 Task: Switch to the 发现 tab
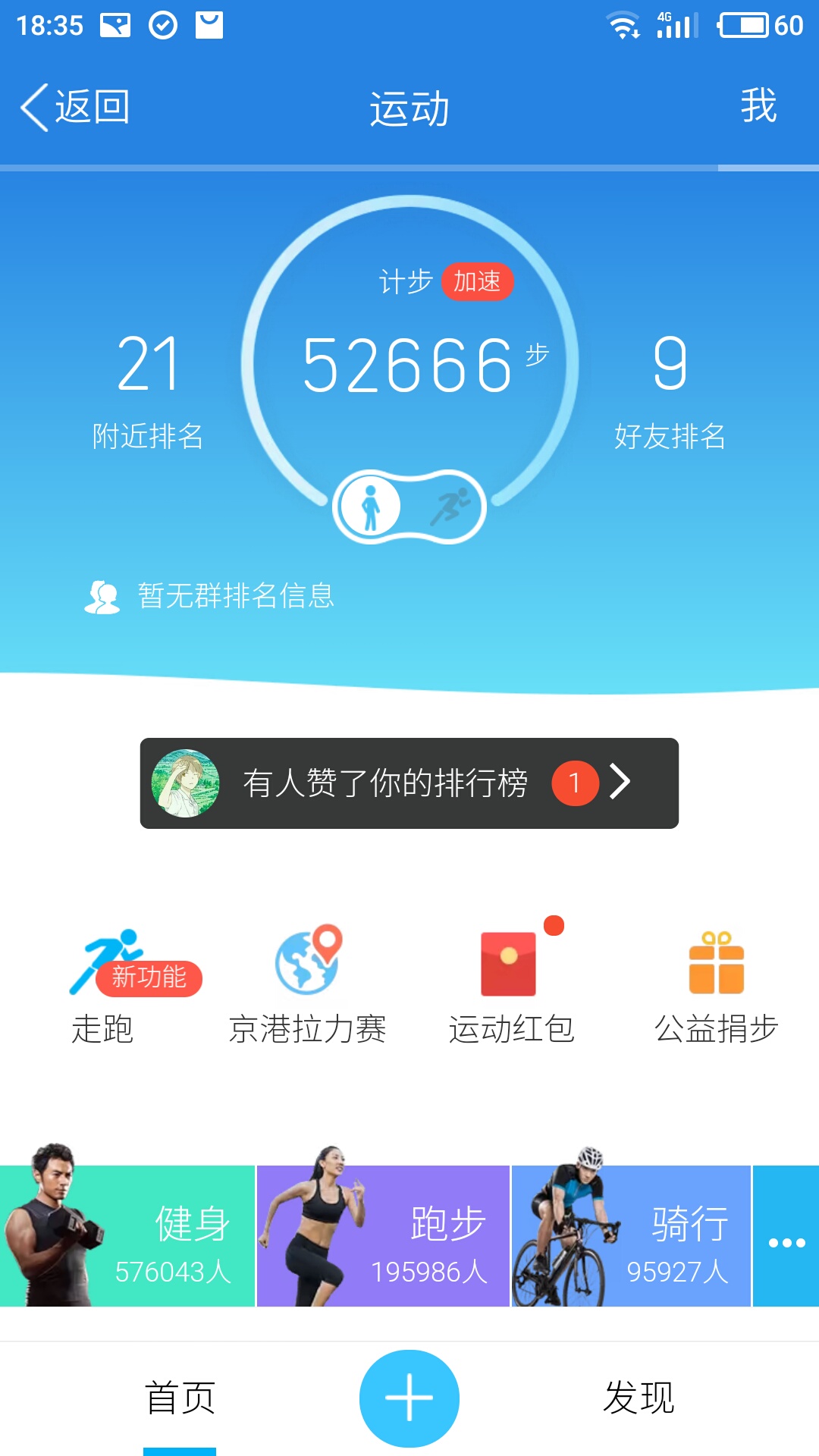click(639, 1397)
